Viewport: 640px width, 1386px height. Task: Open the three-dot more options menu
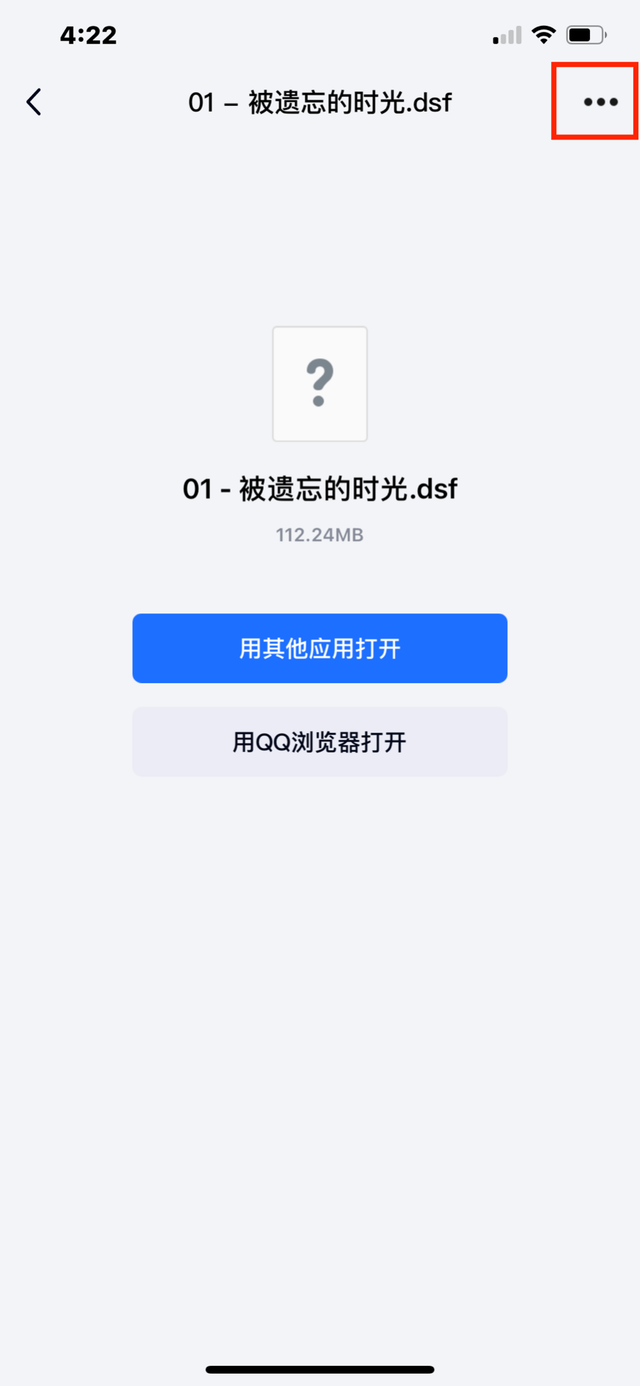click(x=600, y=102)
